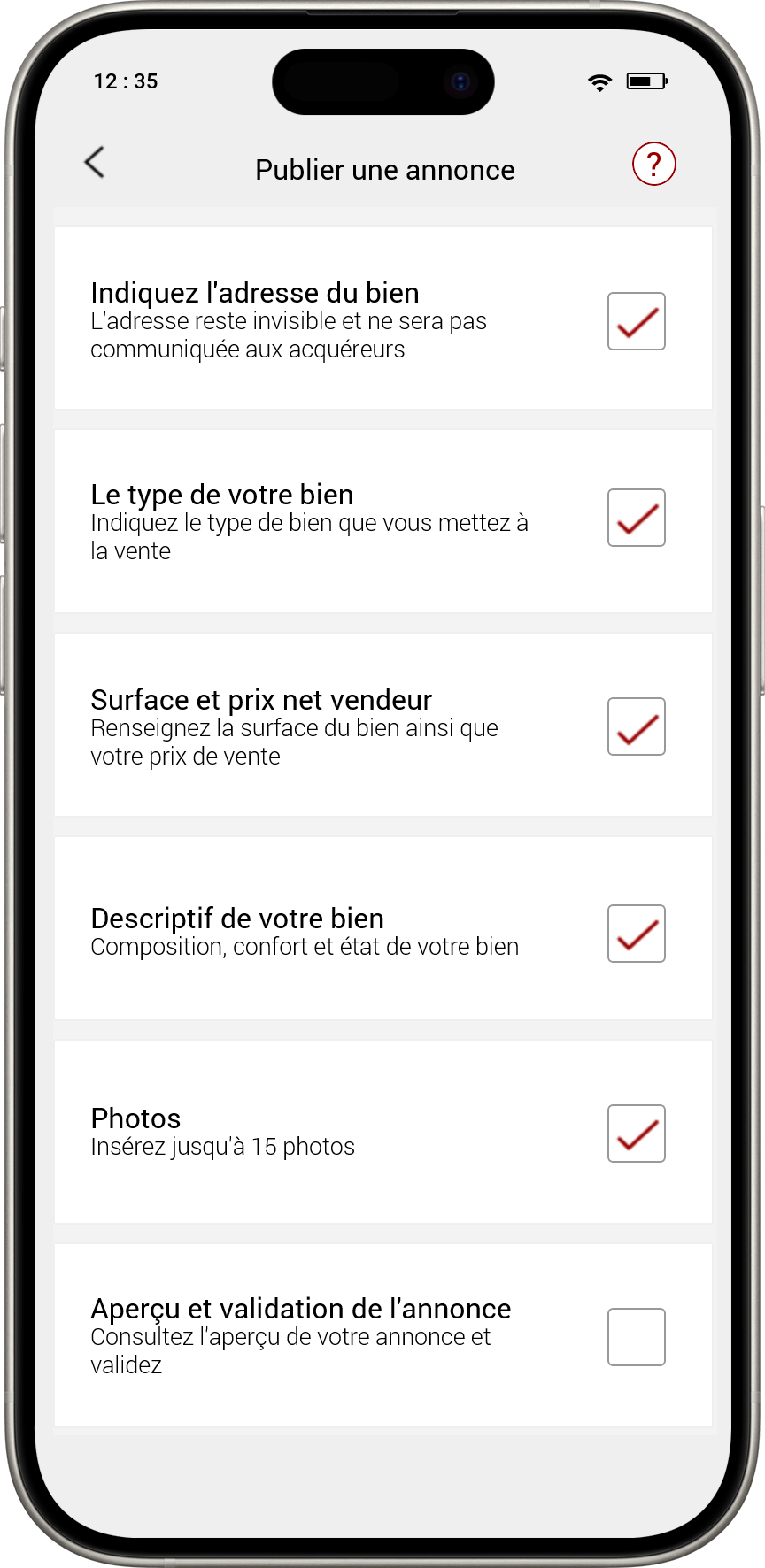This screenshot has width=765, height=1568.
Task: Tap the Wi-Fi status icon
Action: coord(599,81)
